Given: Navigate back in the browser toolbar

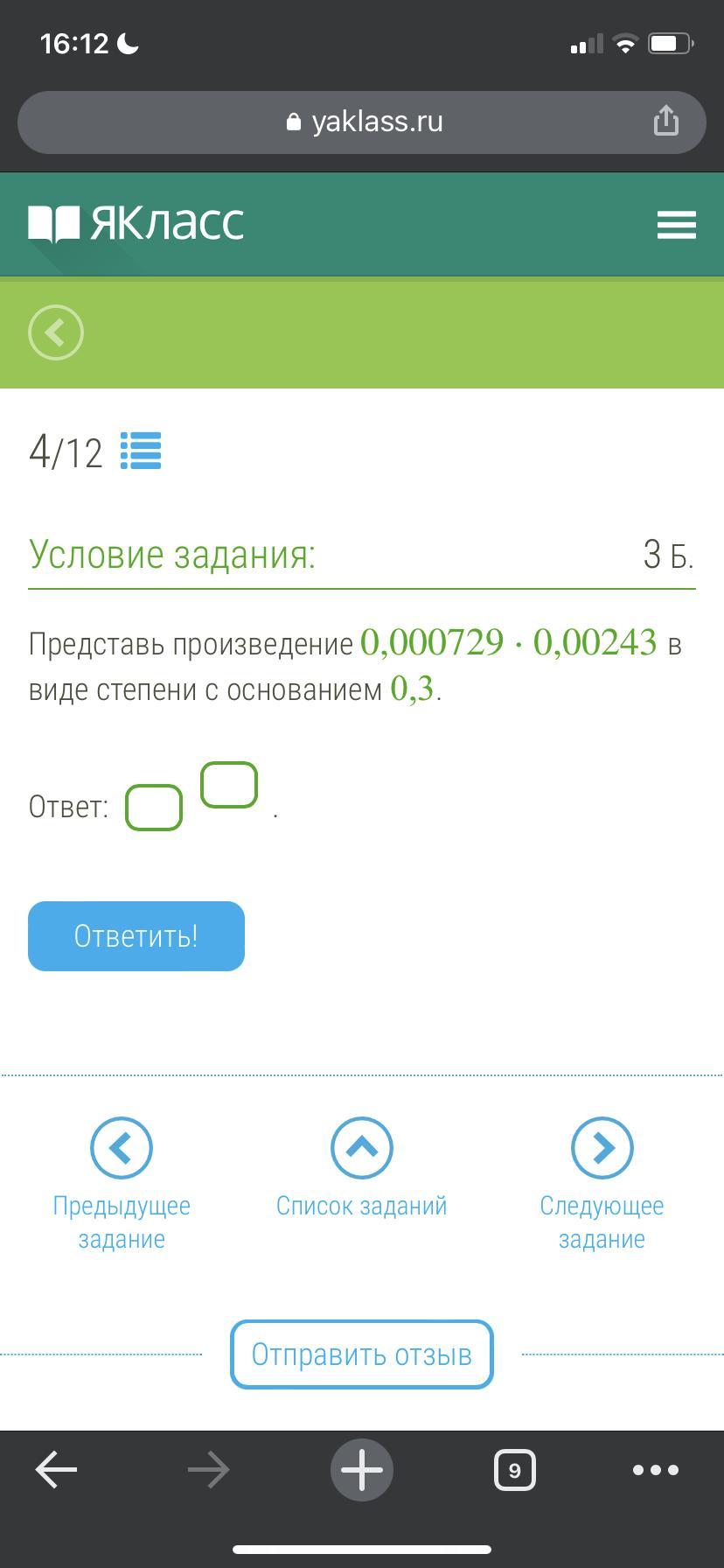Looking at the screenshot, I should (56, 1470).
